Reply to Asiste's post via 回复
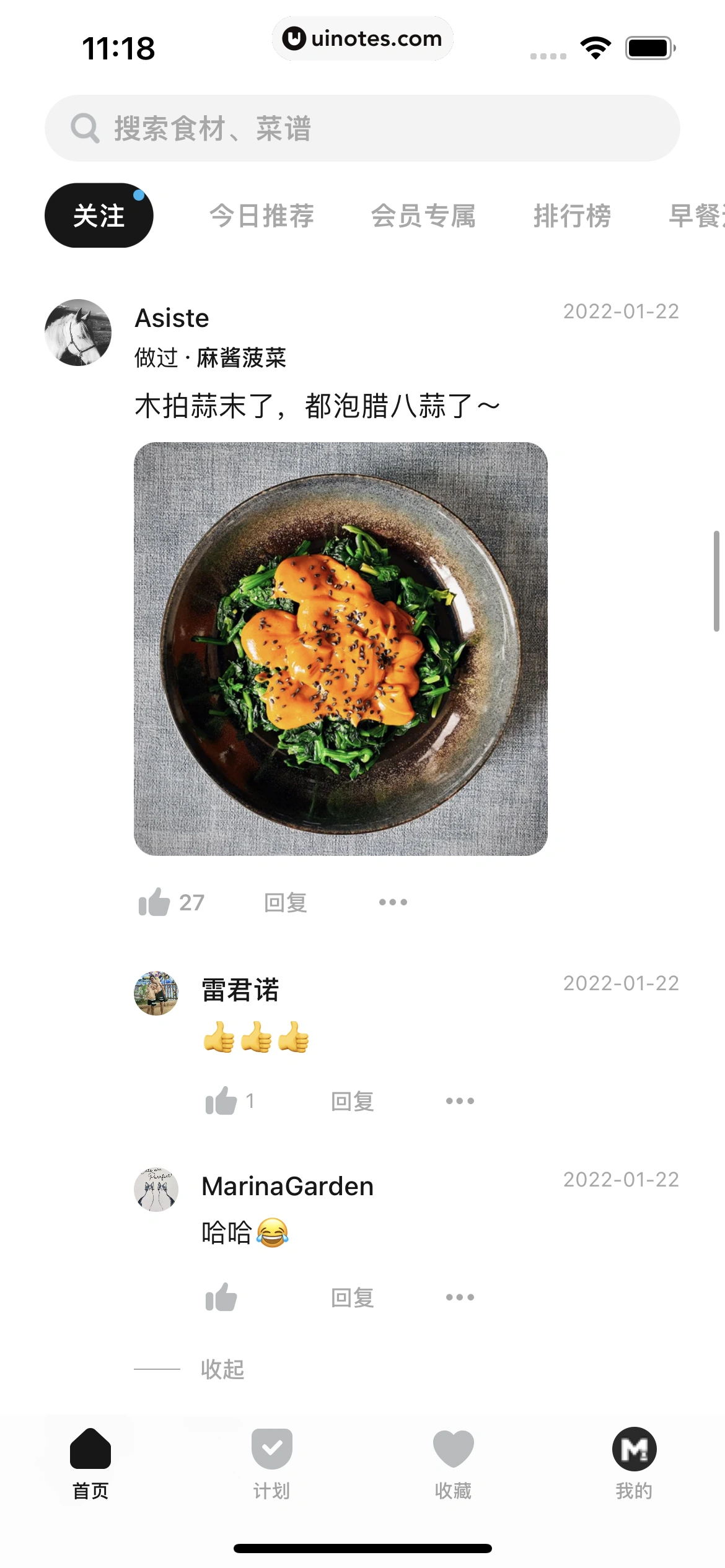 coord(285,902)
